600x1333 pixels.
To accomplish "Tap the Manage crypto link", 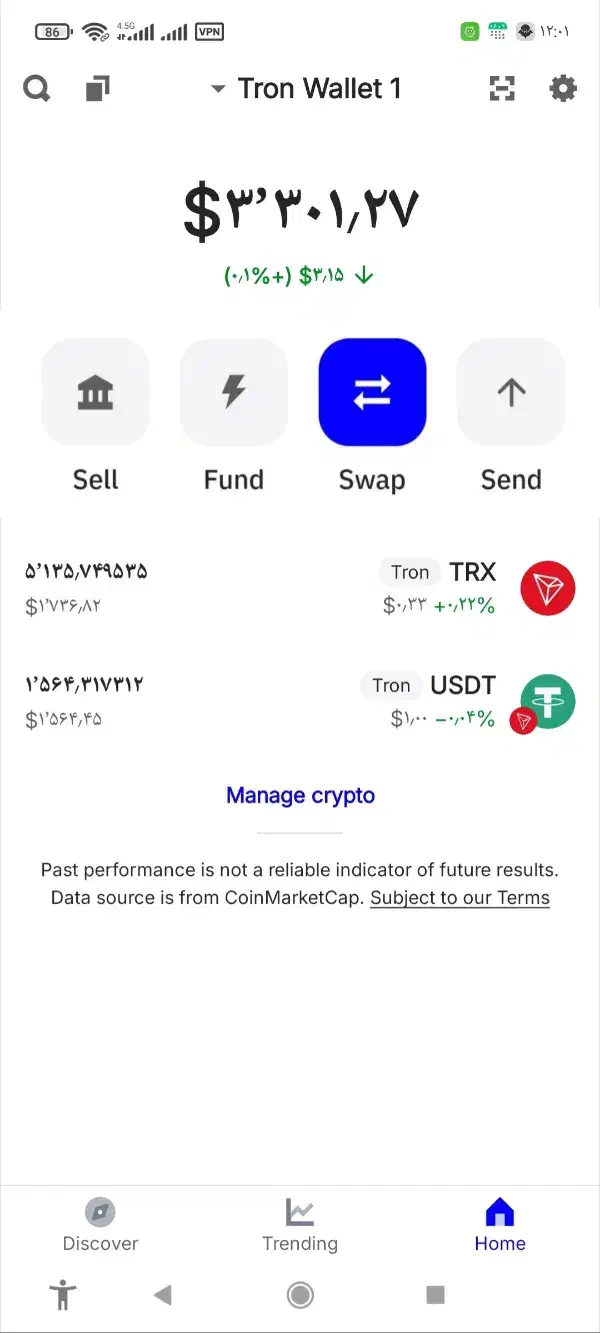I will [x=300, y=796].
